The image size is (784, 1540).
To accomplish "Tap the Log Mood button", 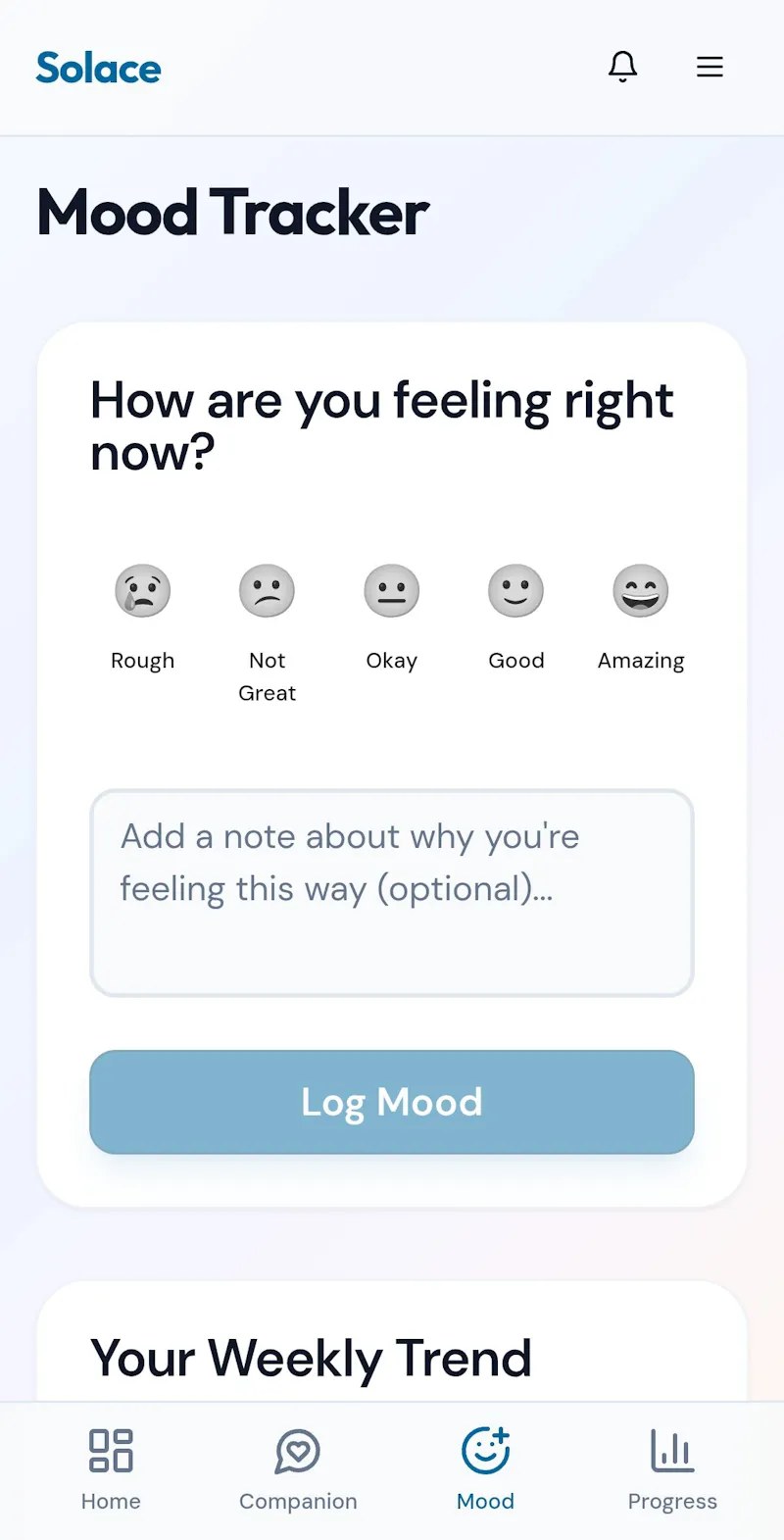I will pos(392,1102).
